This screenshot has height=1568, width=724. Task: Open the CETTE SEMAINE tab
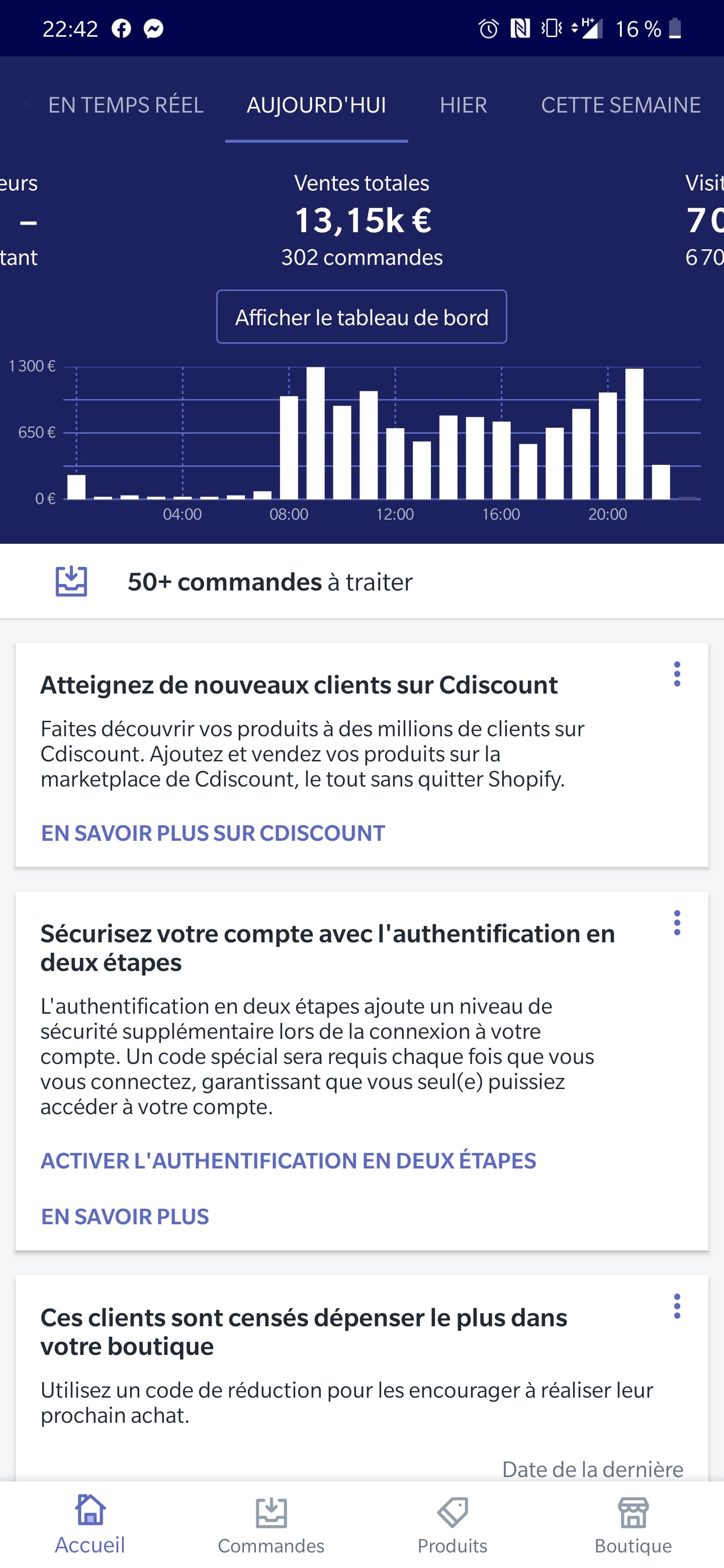pyautogui.click(x=620, y=105)
